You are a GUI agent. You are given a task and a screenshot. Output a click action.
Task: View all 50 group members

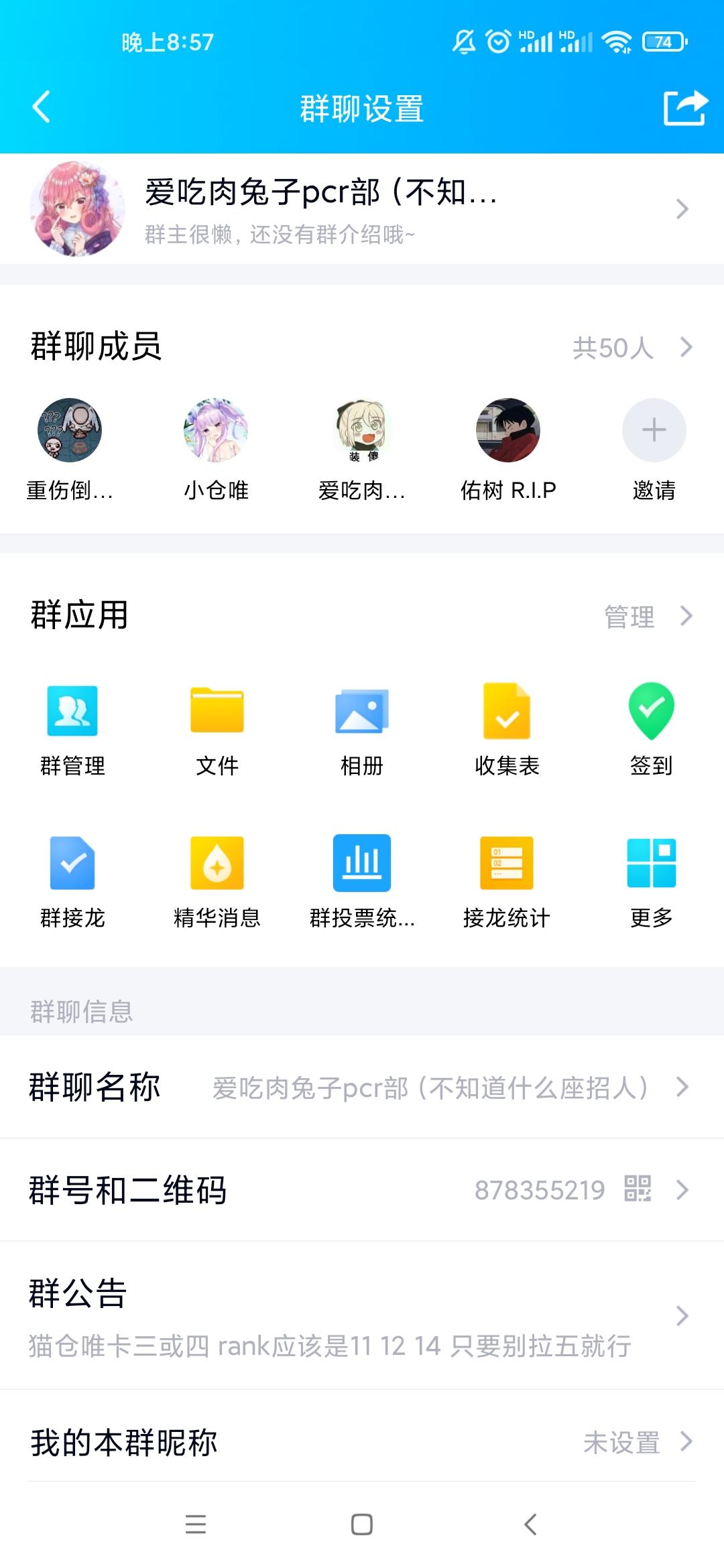coord(630,347)
